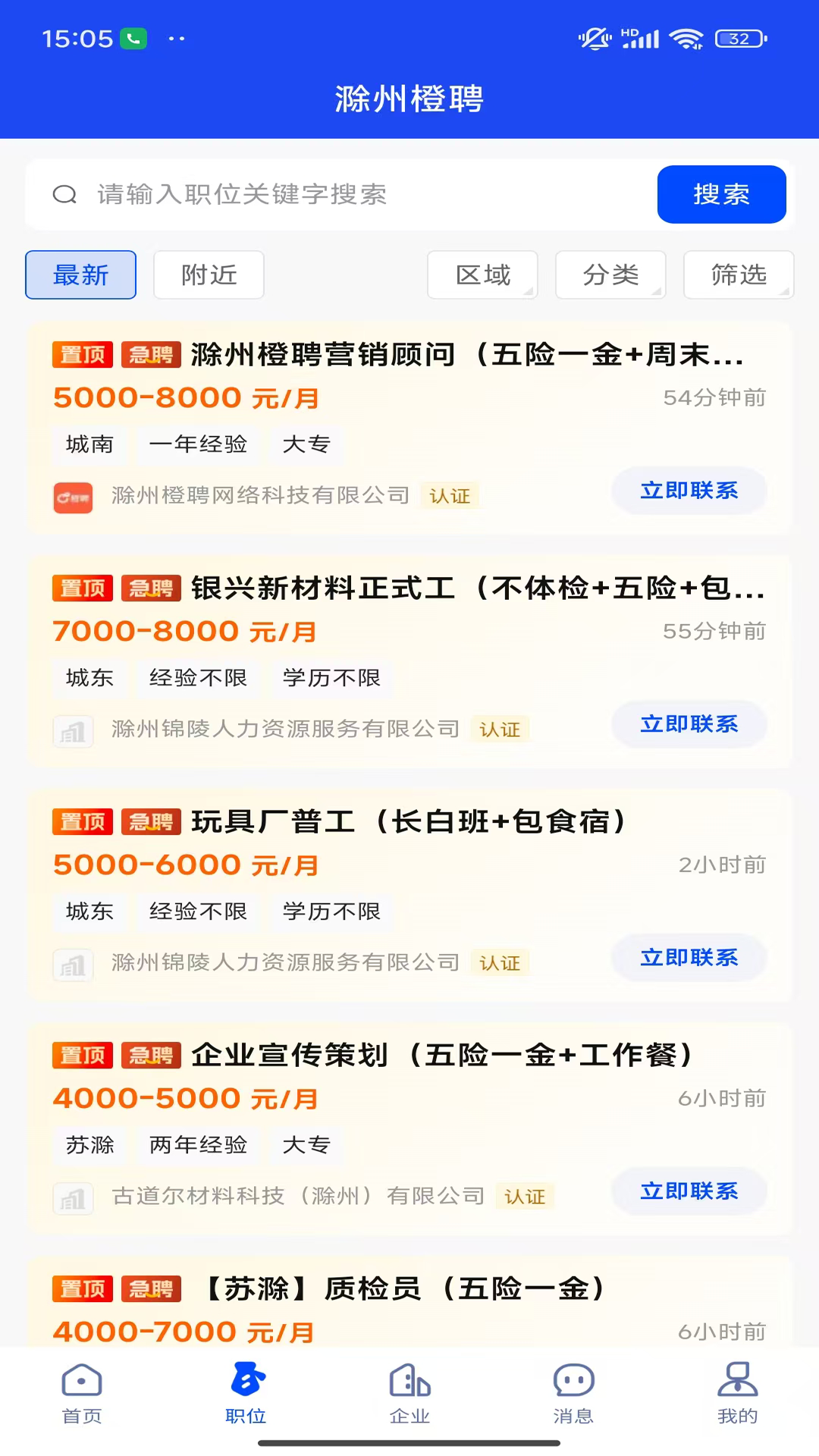Tap the job keyword search input field
This screenshot has width=819, height=1456.
(x=341, y=194)
